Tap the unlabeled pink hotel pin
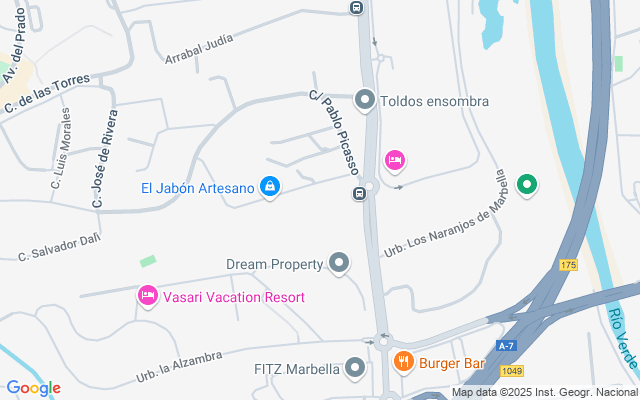 coord(395,159)
